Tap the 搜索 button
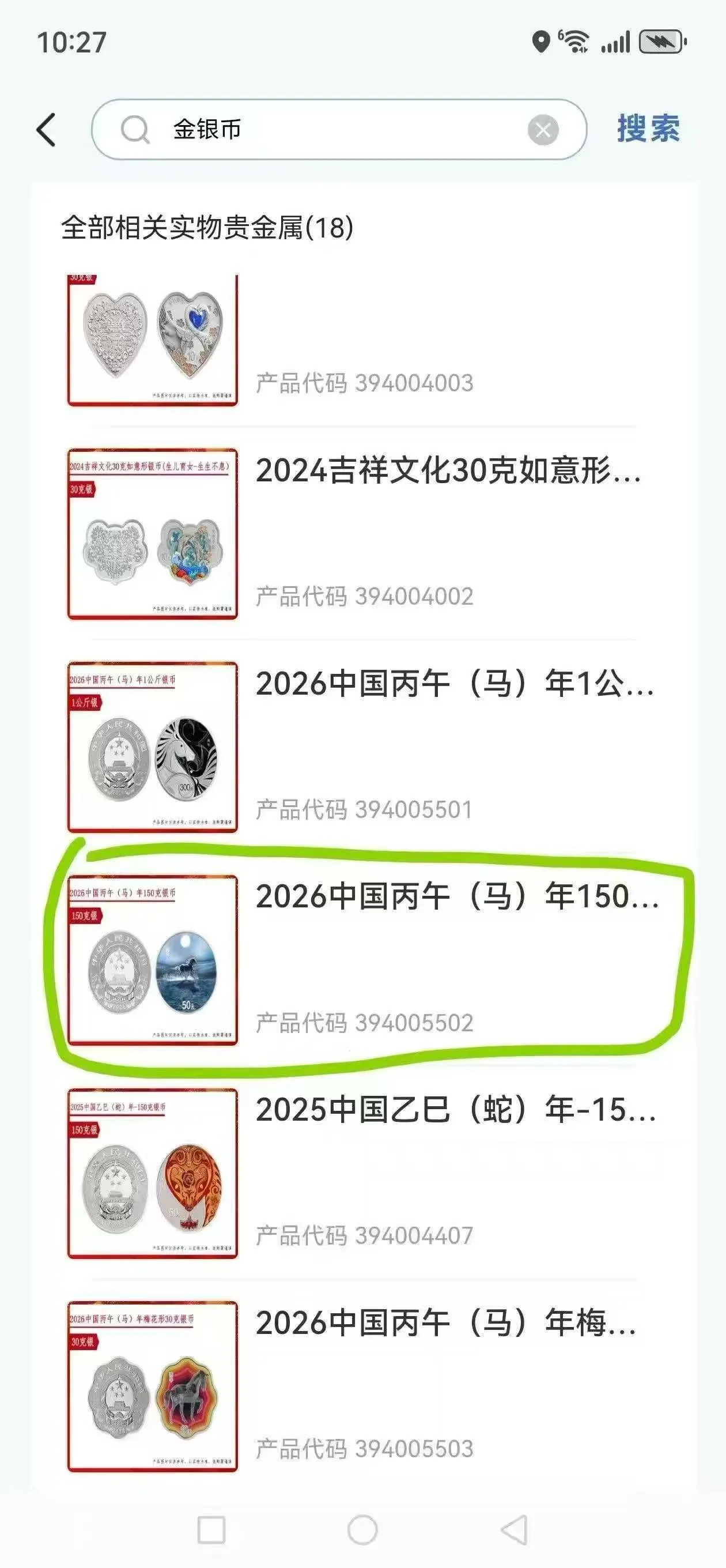The height and width of the screenshot is (1568, 726). (x=648, y=129)
